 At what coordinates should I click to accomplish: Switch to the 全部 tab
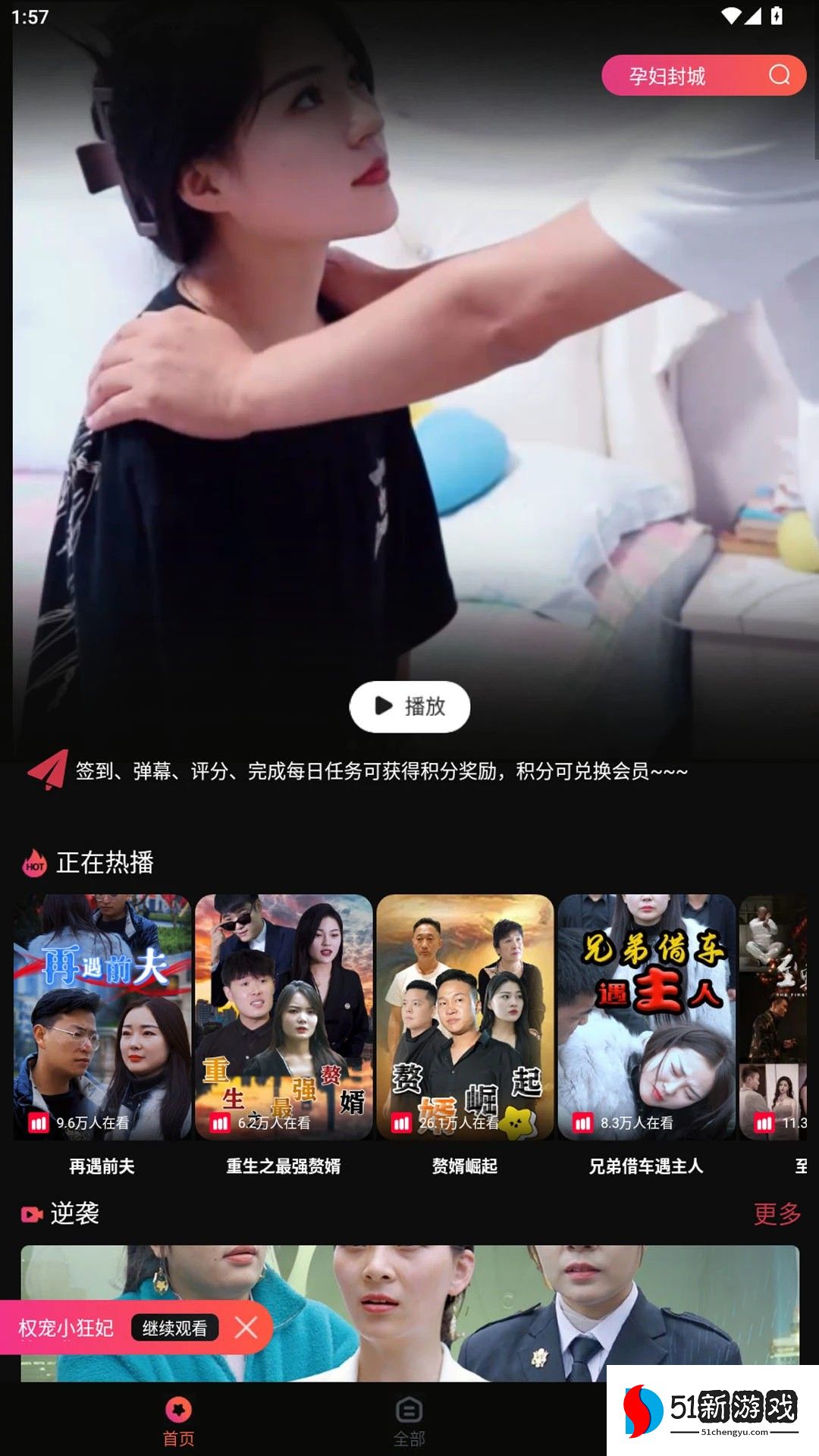click(x=409, y=1421)
